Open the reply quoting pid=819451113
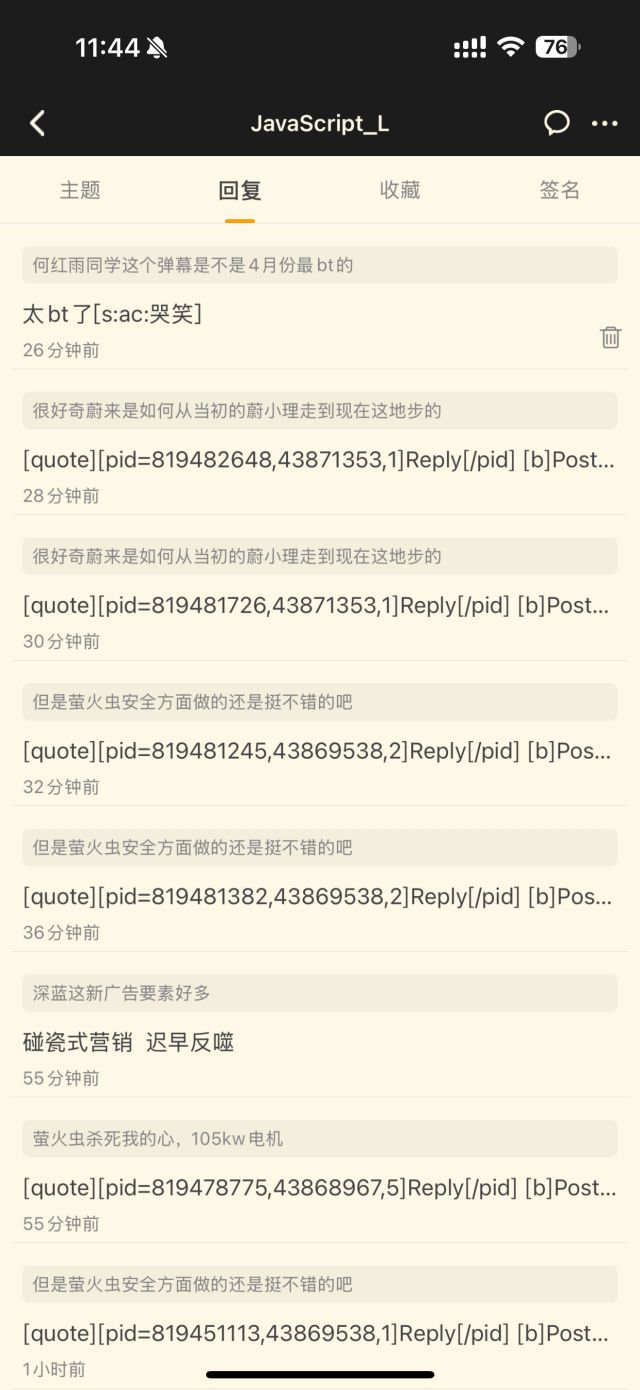 318,1333
